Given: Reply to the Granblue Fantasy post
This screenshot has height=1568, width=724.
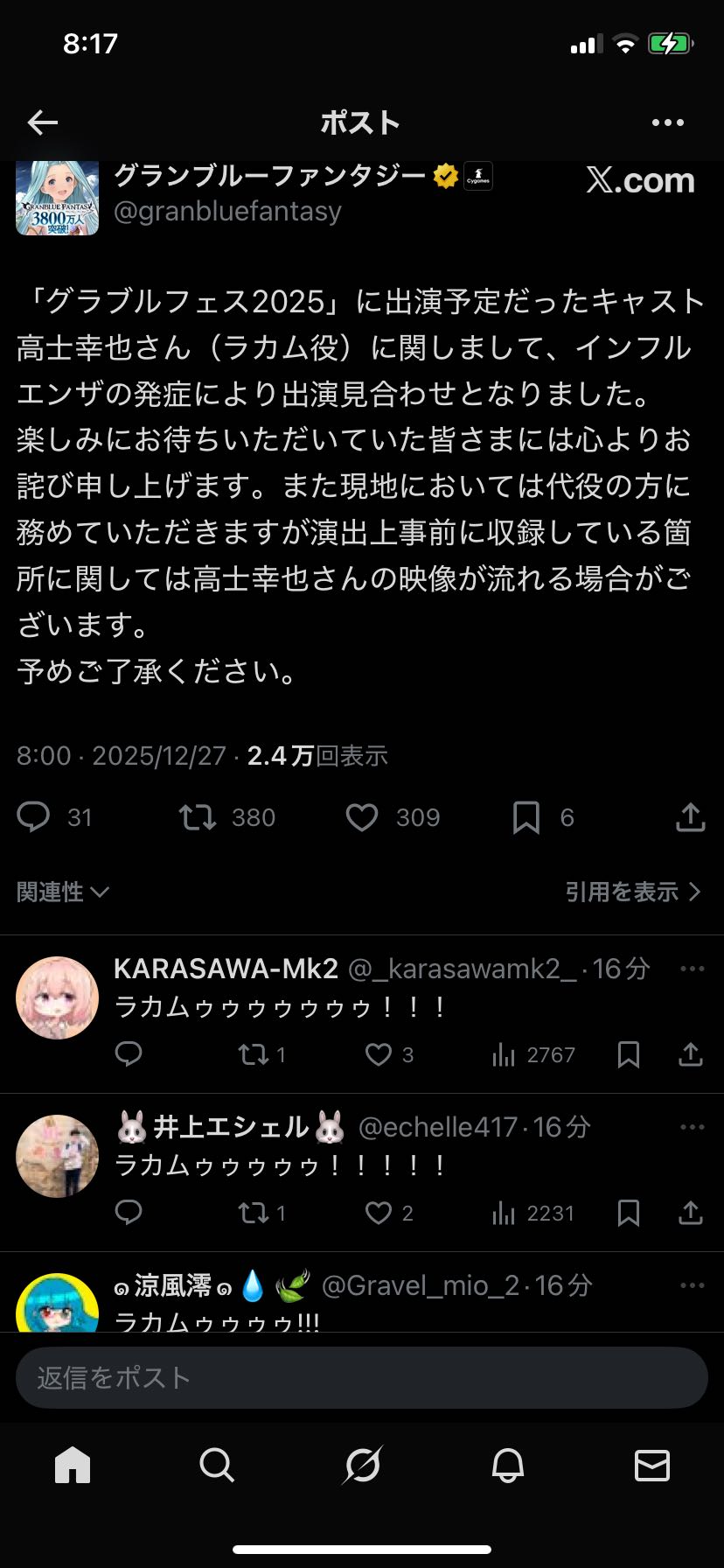Looking at the screenshot, I should tap(34, 817).
